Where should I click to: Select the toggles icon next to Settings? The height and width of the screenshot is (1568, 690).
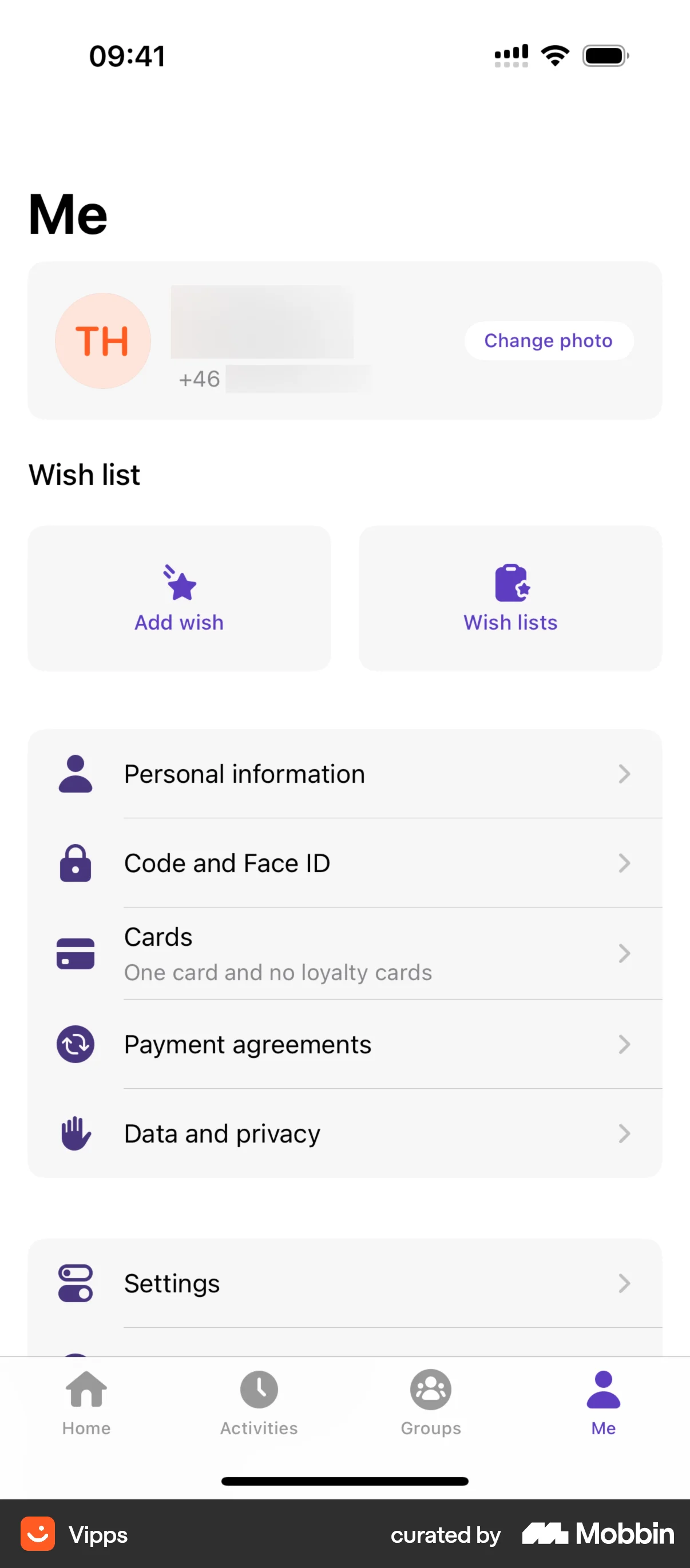[x=75, y=1283]
